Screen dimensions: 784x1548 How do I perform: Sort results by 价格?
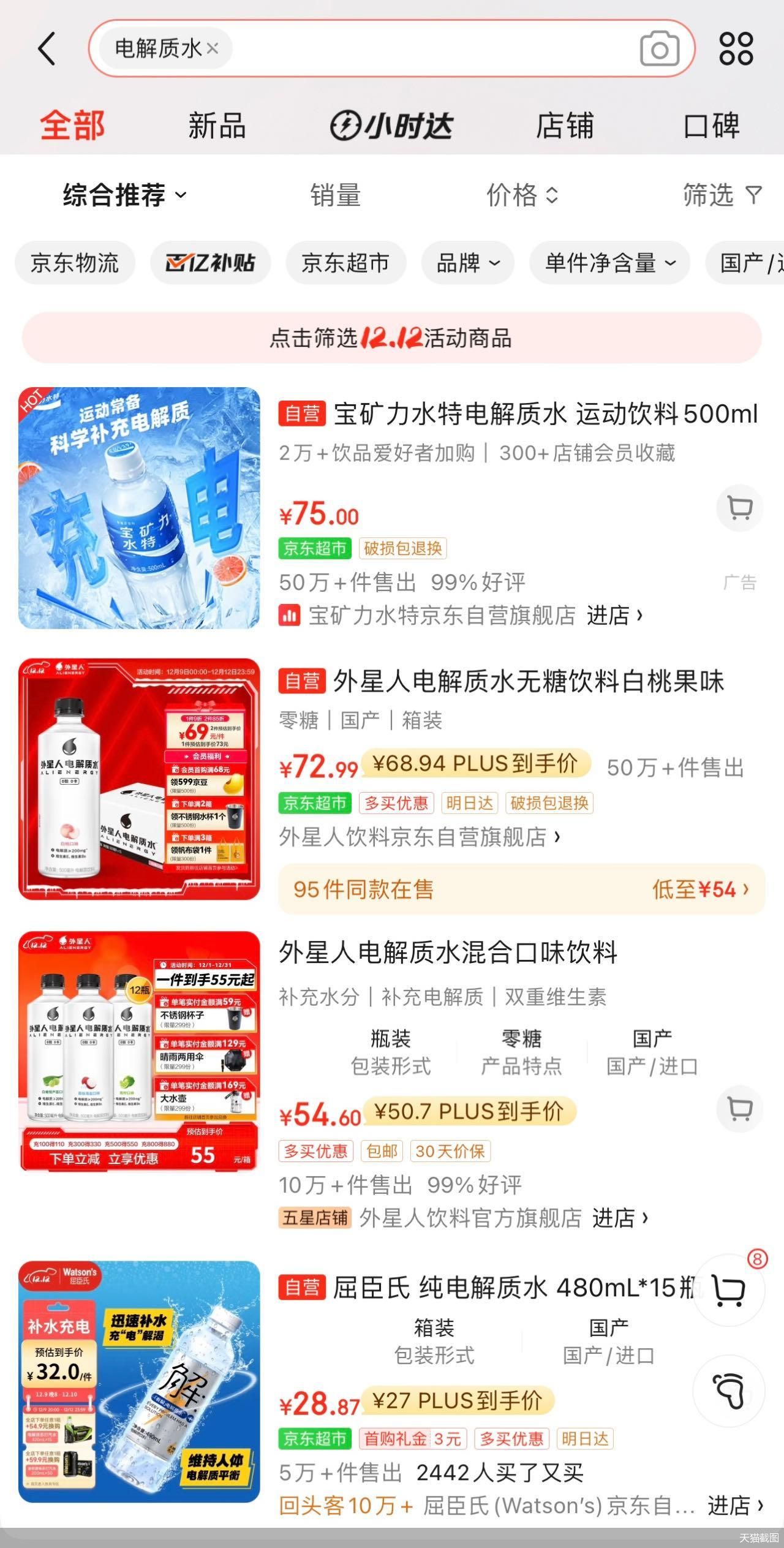click(x=521, y=195)
